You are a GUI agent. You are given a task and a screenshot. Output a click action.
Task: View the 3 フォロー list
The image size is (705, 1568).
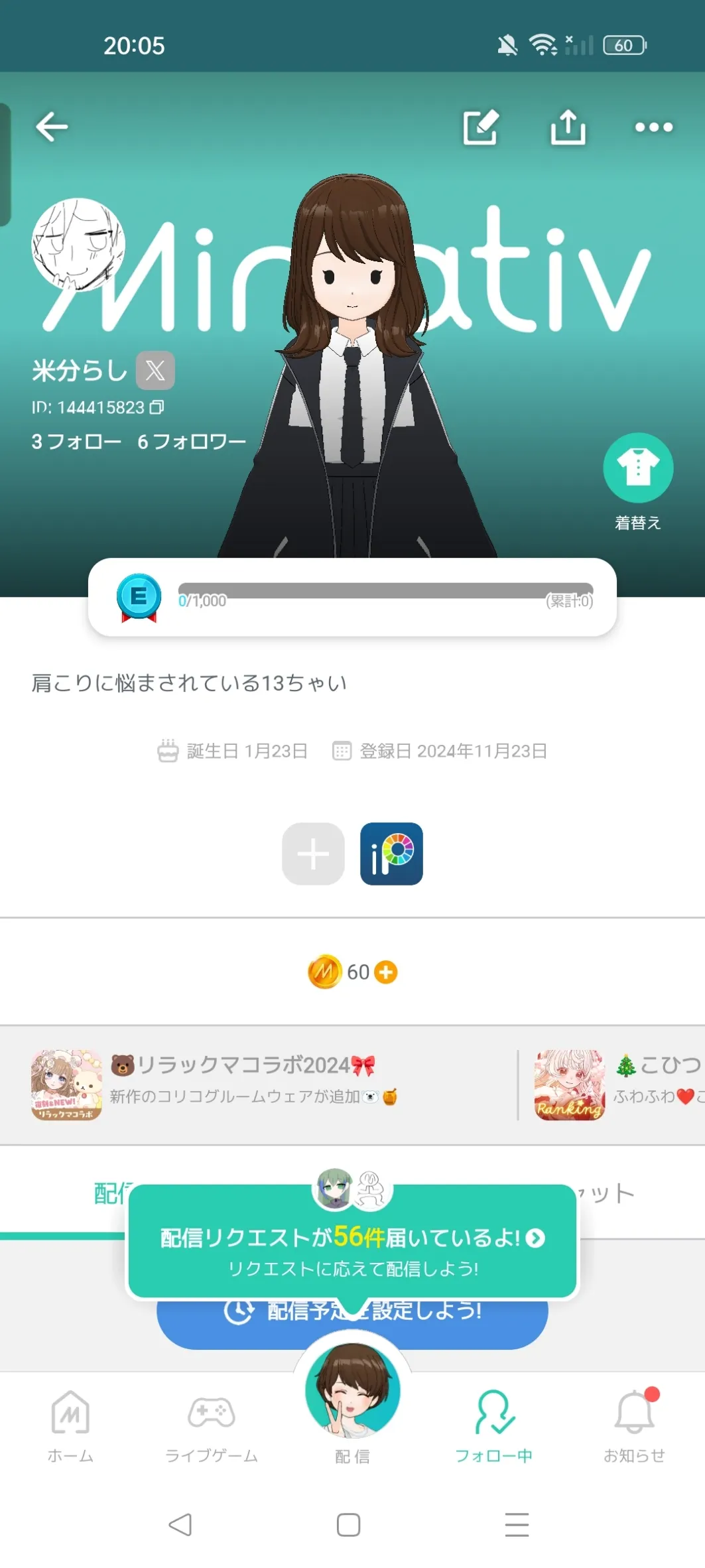click(x=76, y=442)
